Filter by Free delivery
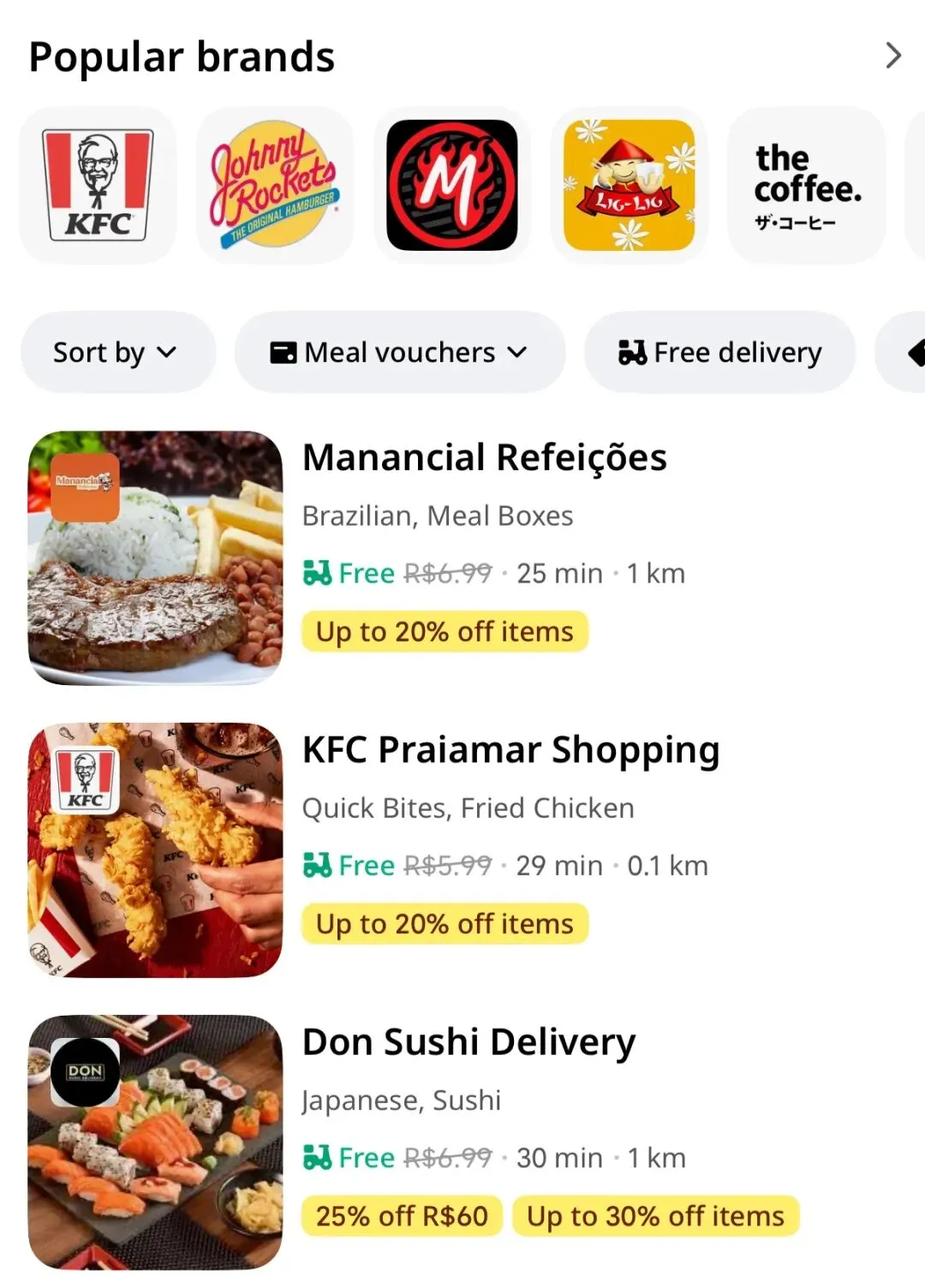Screen dimensions: 925x1288 click(719, 352)
